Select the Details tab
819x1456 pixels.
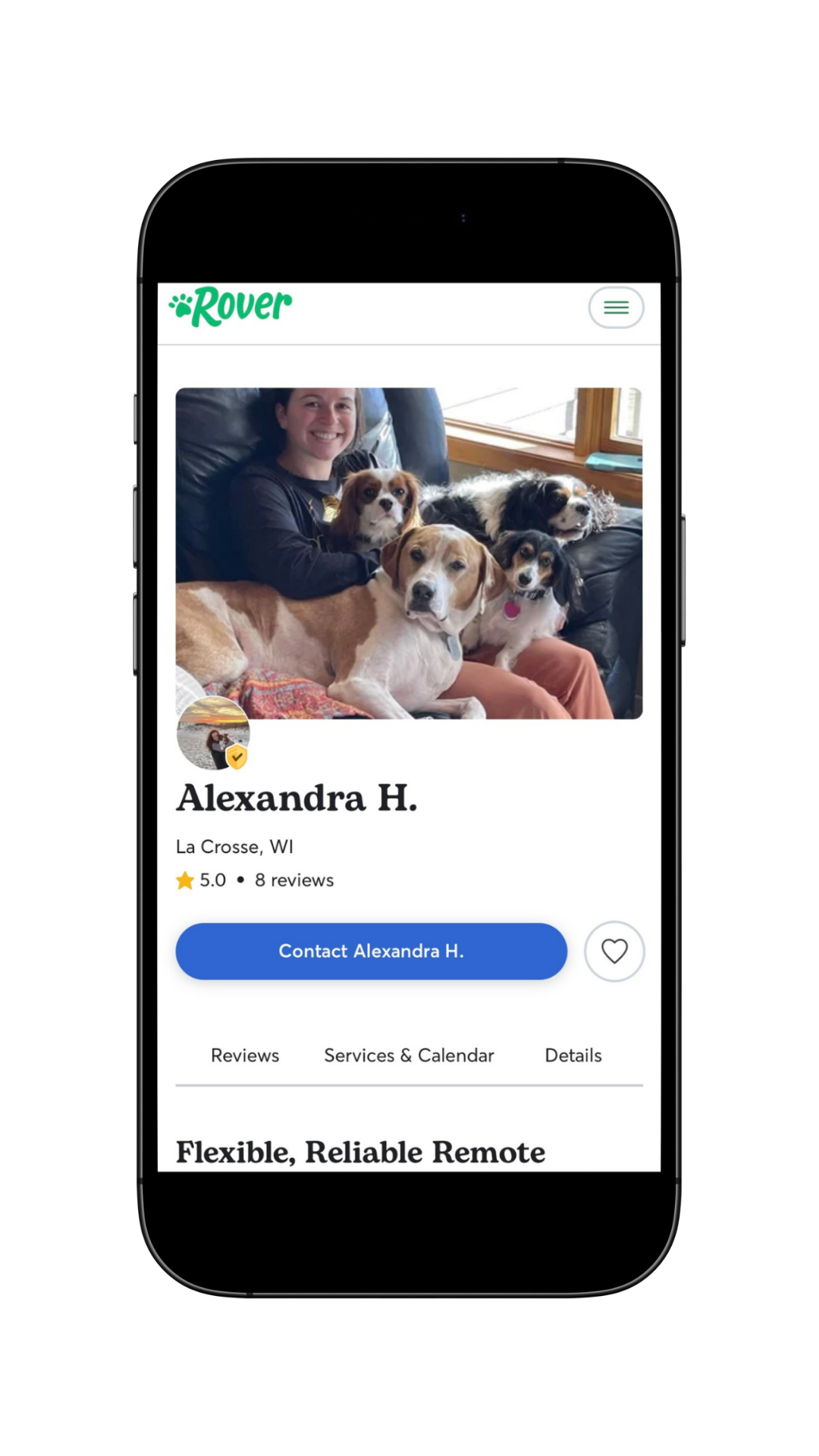click(573, 1056)
